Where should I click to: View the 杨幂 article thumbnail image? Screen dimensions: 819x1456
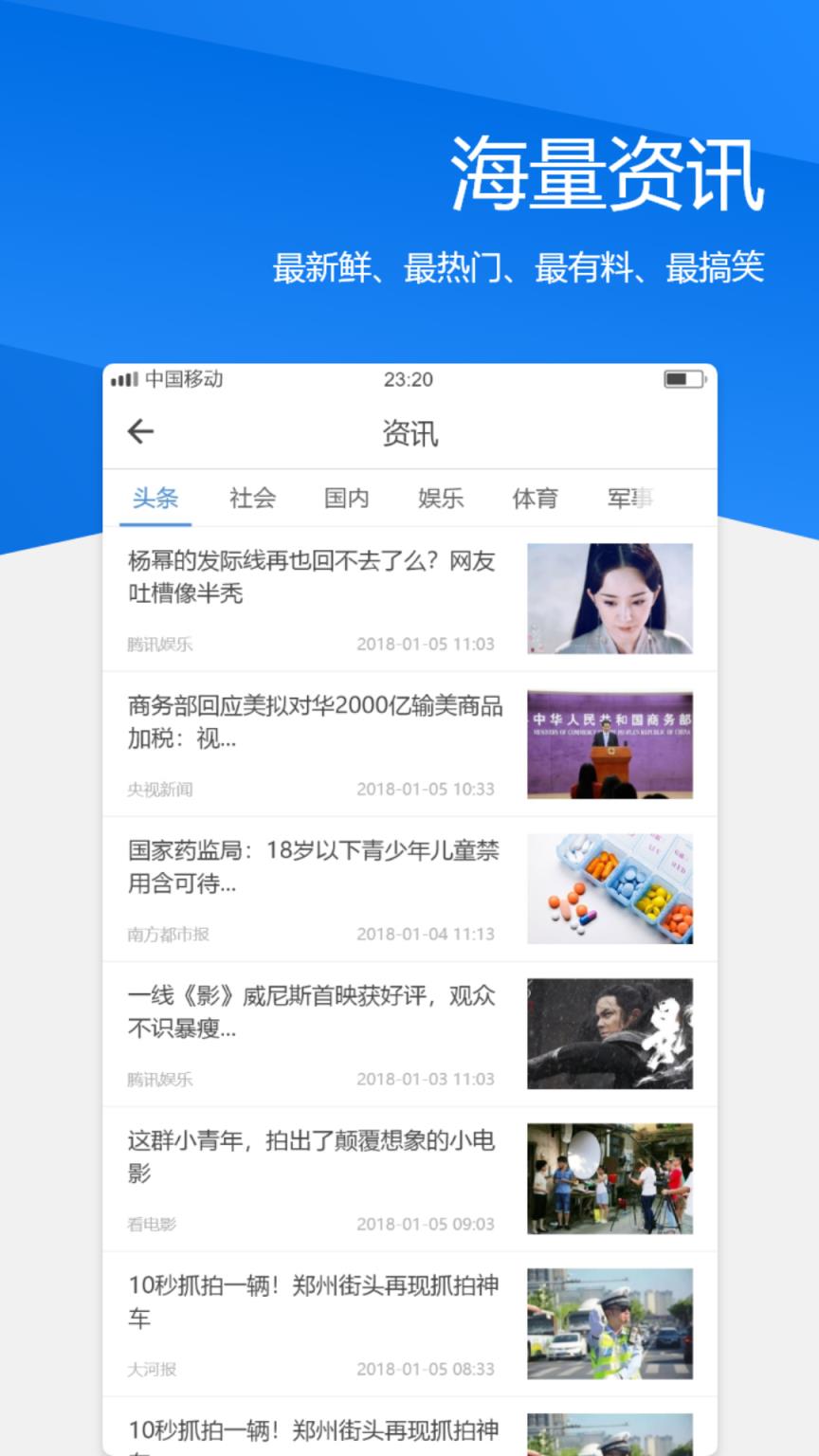coord(610,598)
